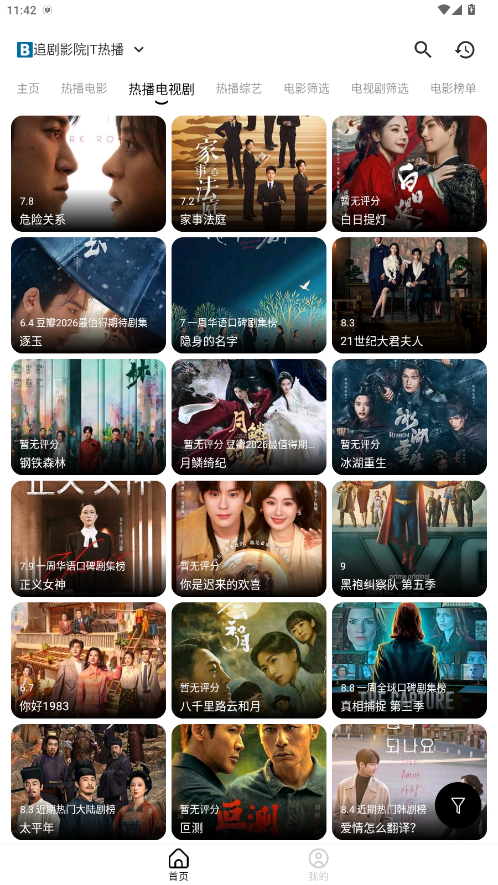Open the 家事法庭 drama card

(x=249, y=174)
